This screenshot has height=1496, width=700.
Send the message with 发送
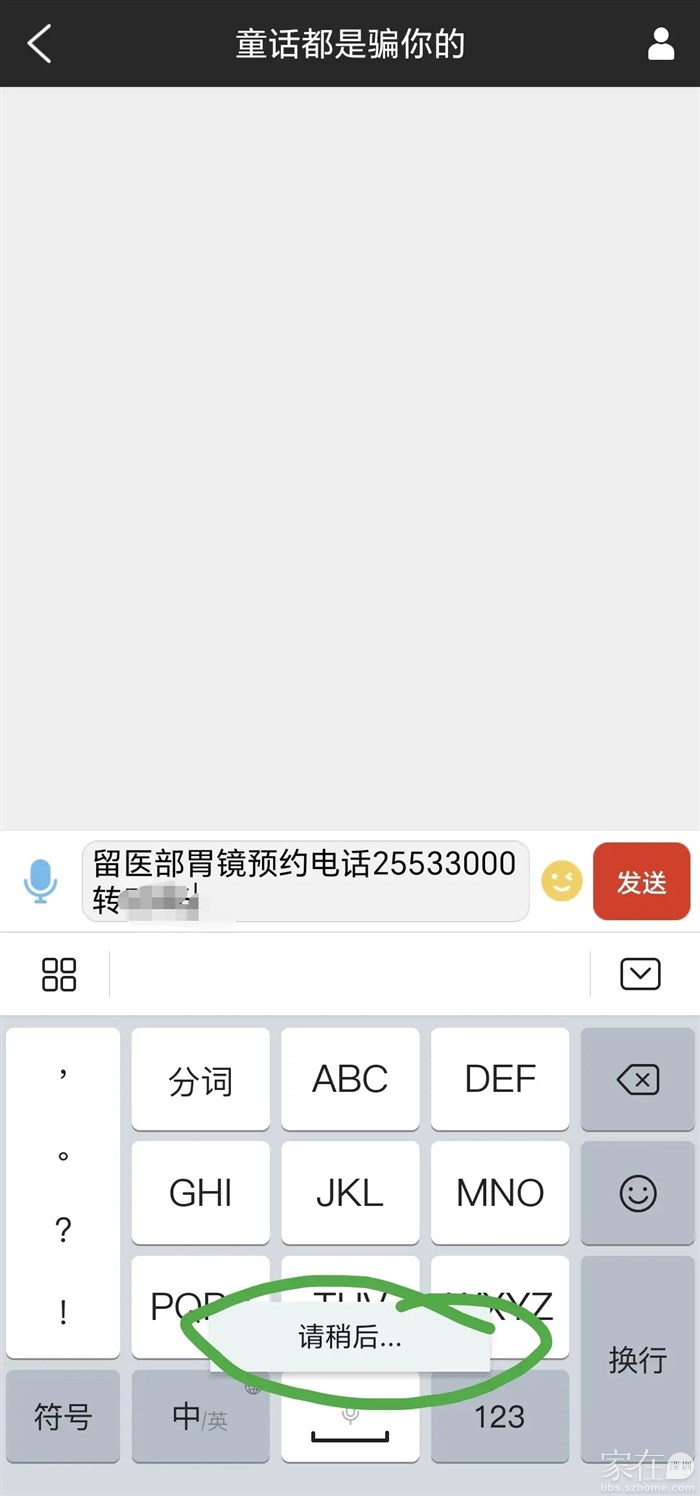coord(641,881)
